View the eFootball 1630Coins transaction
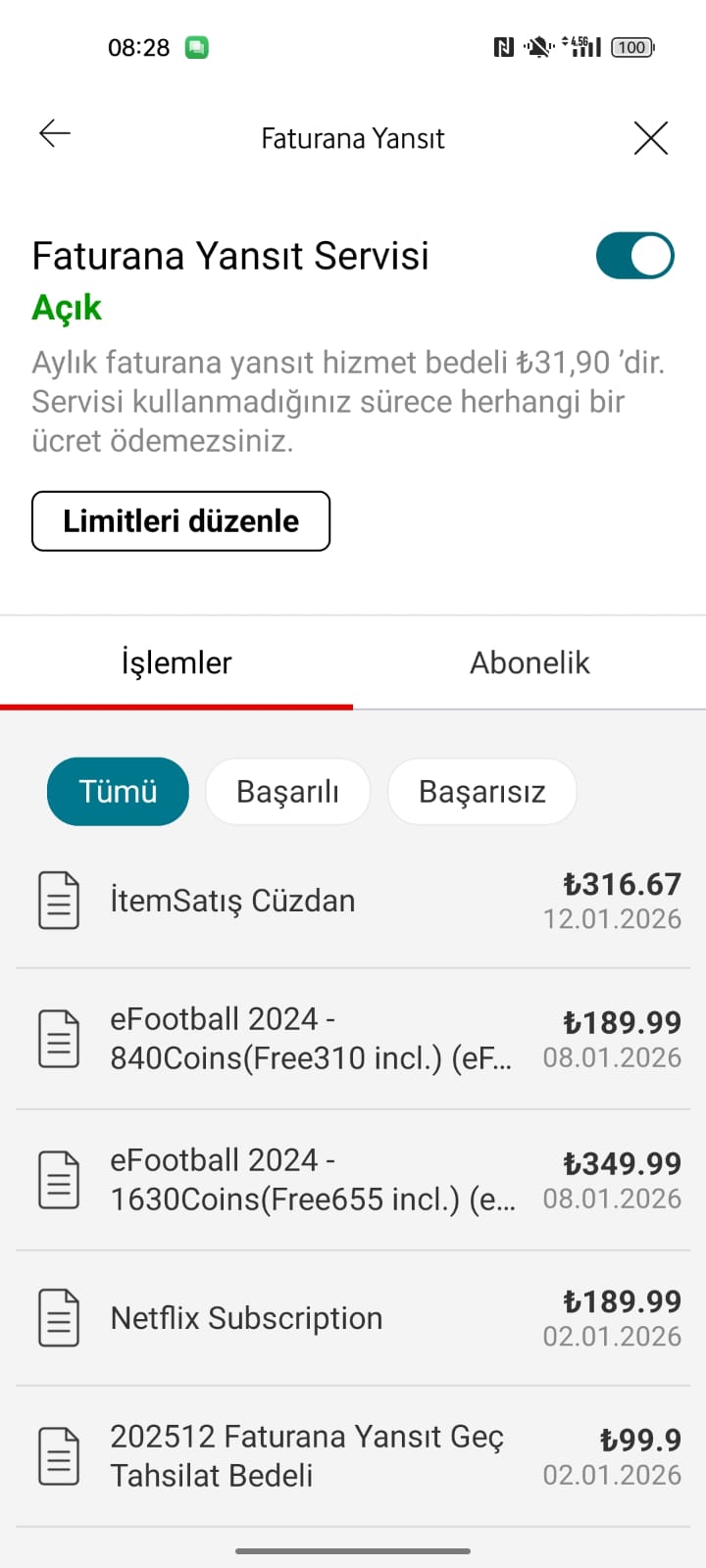The height and width of the screenshot is (1568, 706). click(x=353, y=1180)
